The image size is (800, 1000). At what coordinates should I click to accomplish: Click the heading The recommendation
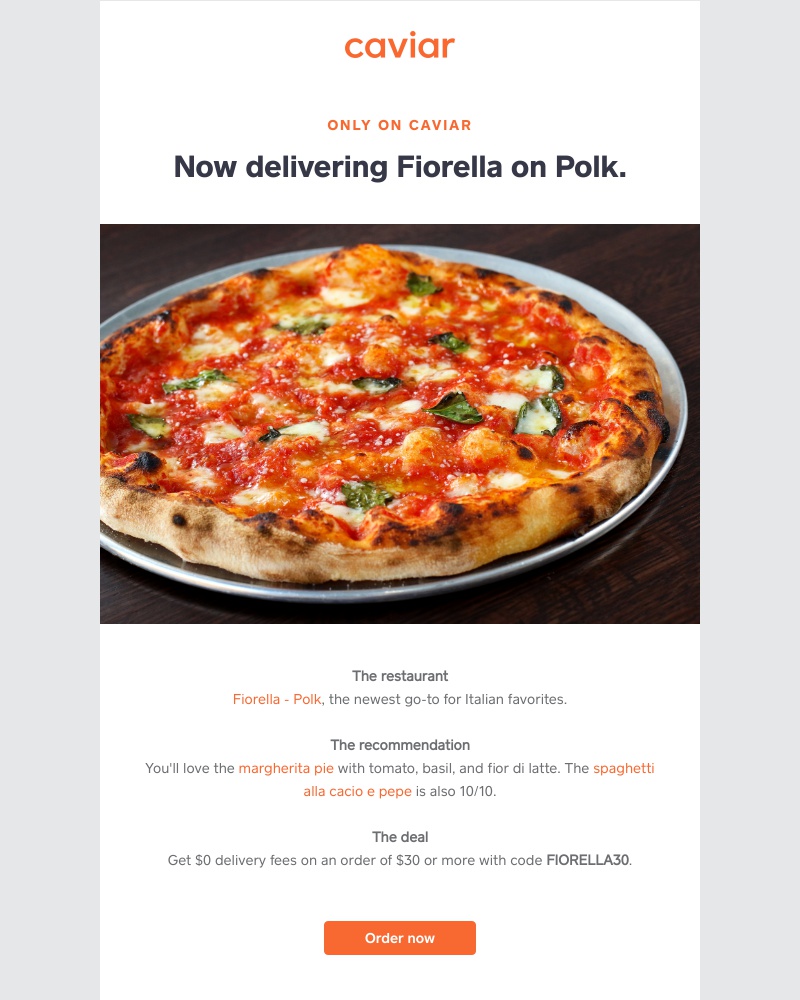pos(399,745)
